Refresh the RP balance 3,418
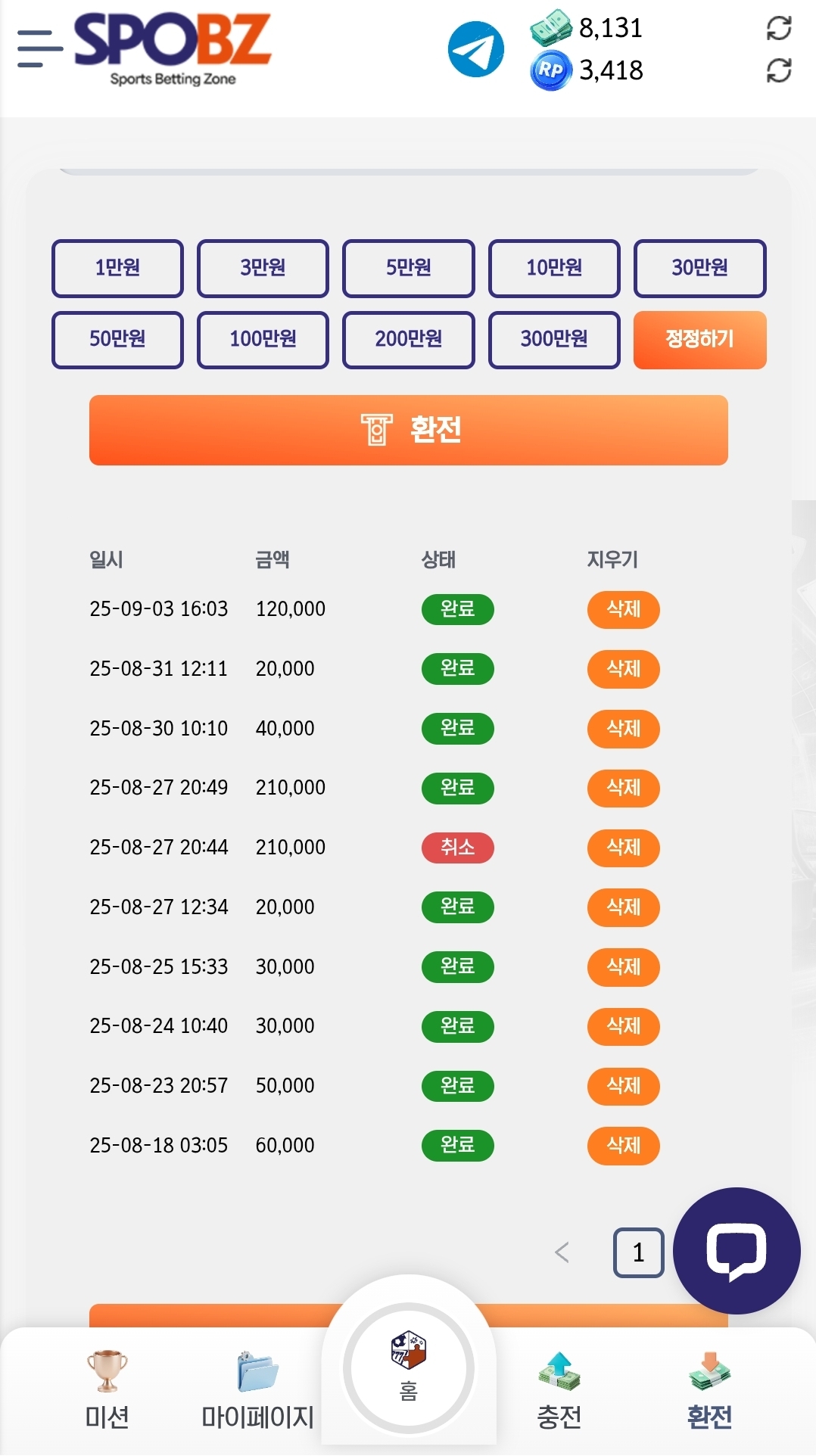Viewport: 816px width, 1456px height. (779, 70)
